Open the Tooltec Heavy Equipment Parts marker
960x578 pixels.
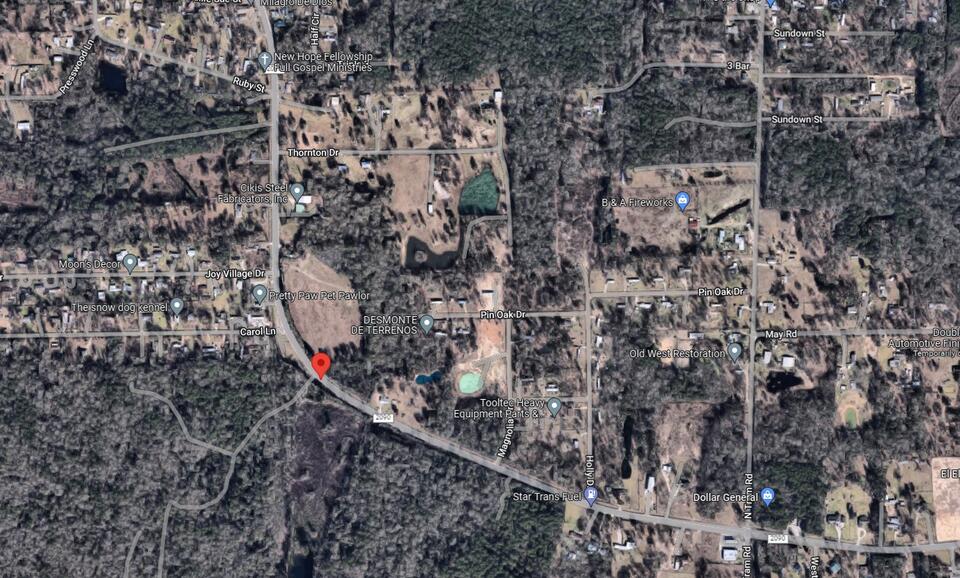[x=554, y=405]
